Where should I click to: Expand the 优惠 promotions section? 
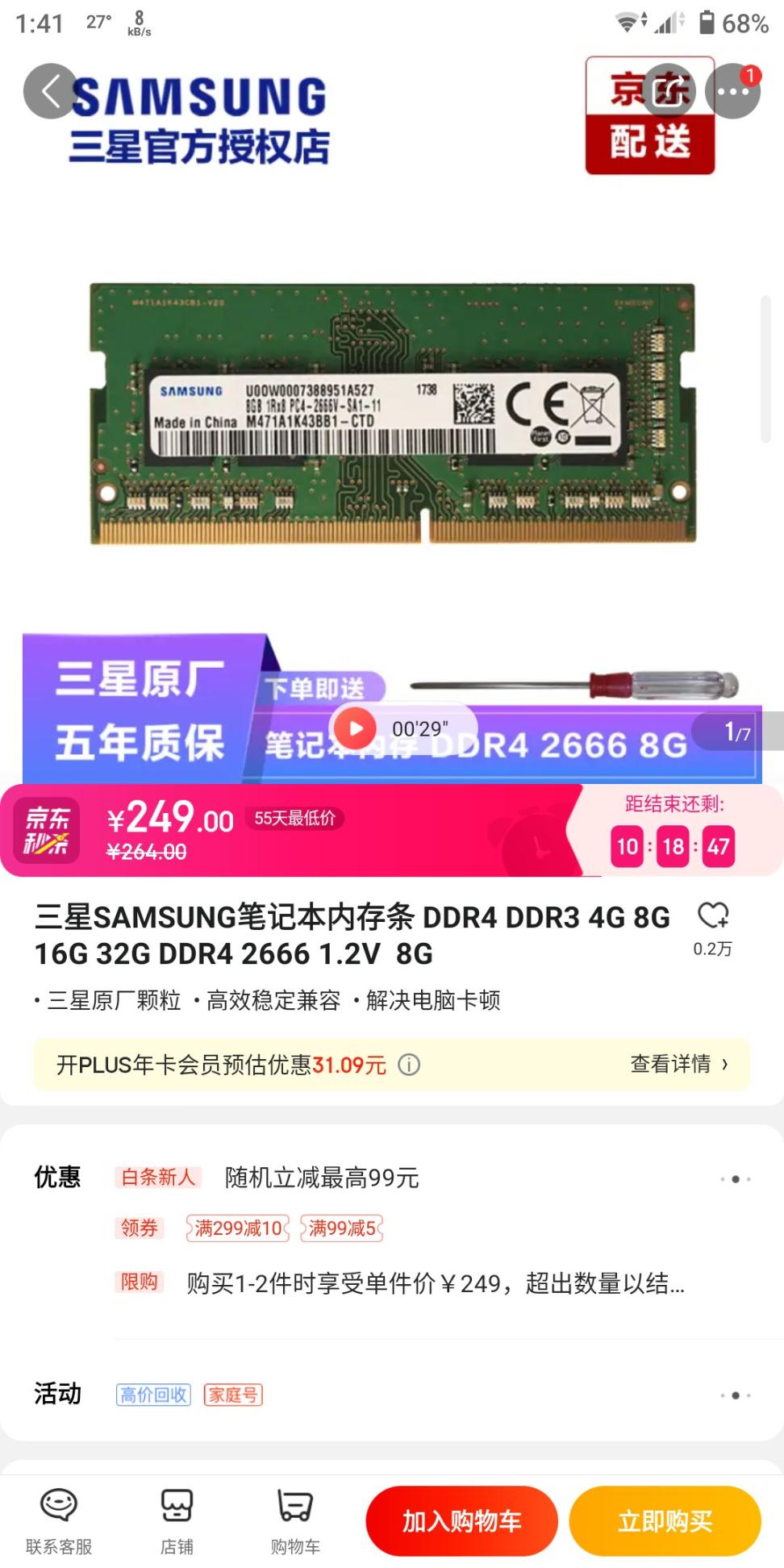point(735,1179)
